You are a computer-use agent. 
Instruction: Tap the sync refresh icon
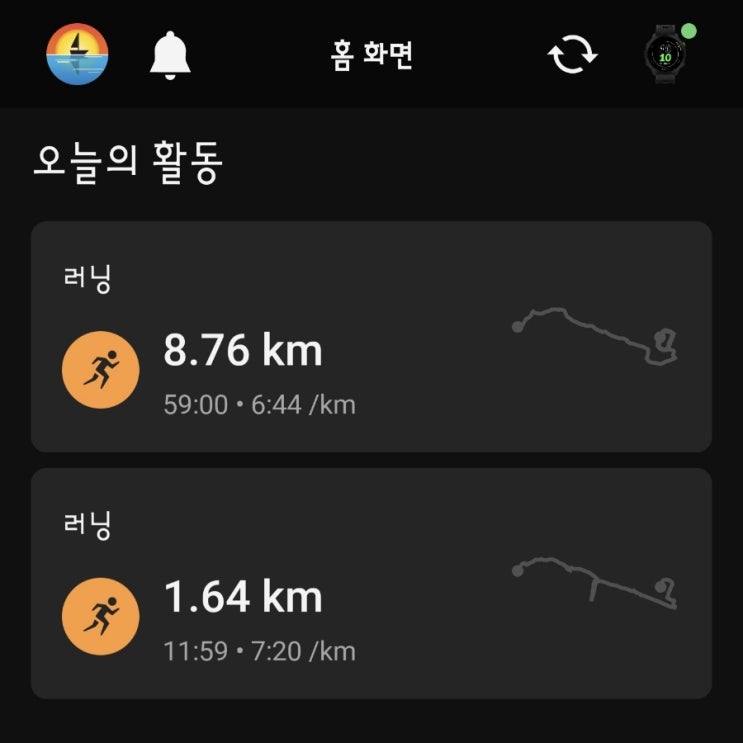coord(572,54)
